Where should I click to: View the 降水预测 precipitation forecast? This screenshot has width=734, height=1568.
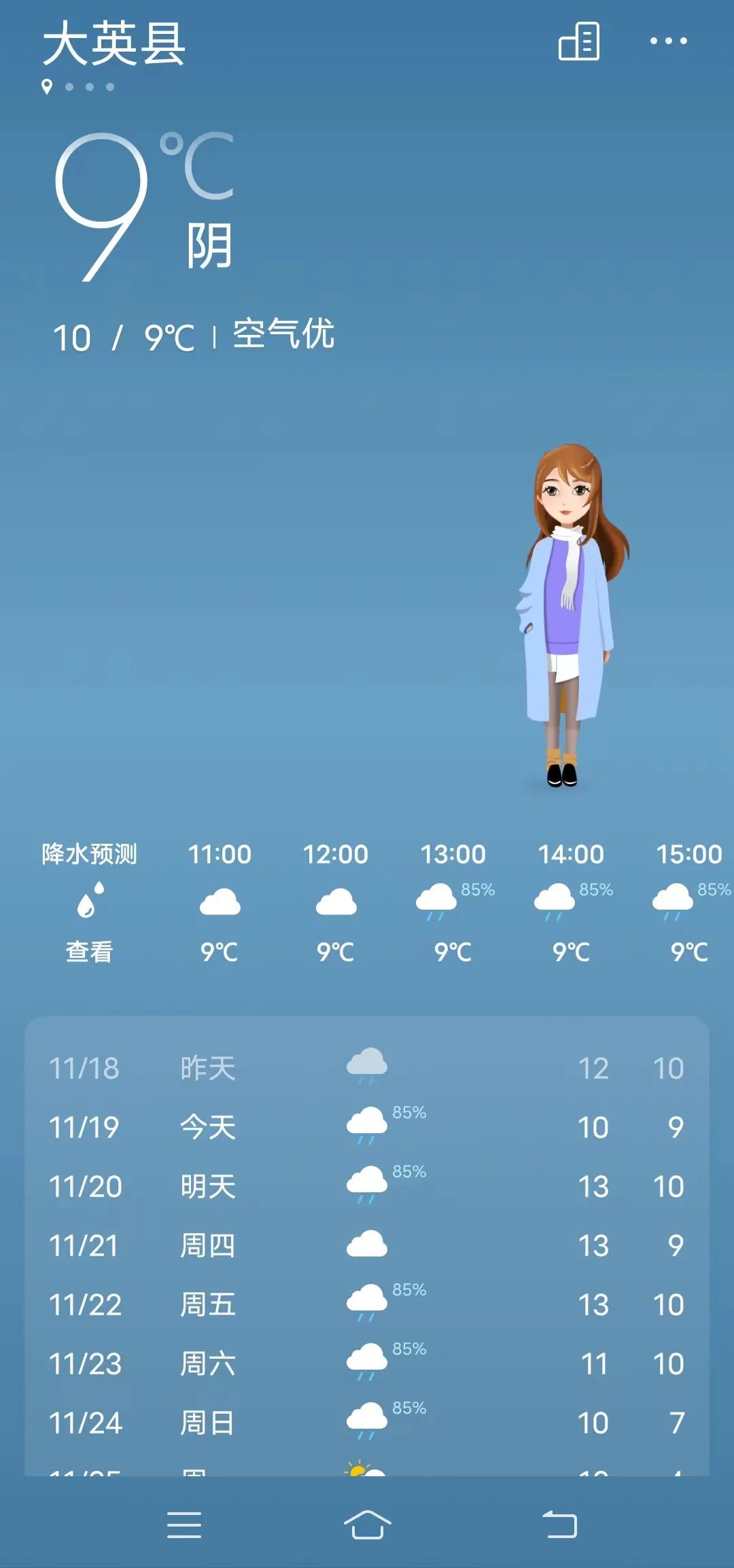[x=89, y=904]
